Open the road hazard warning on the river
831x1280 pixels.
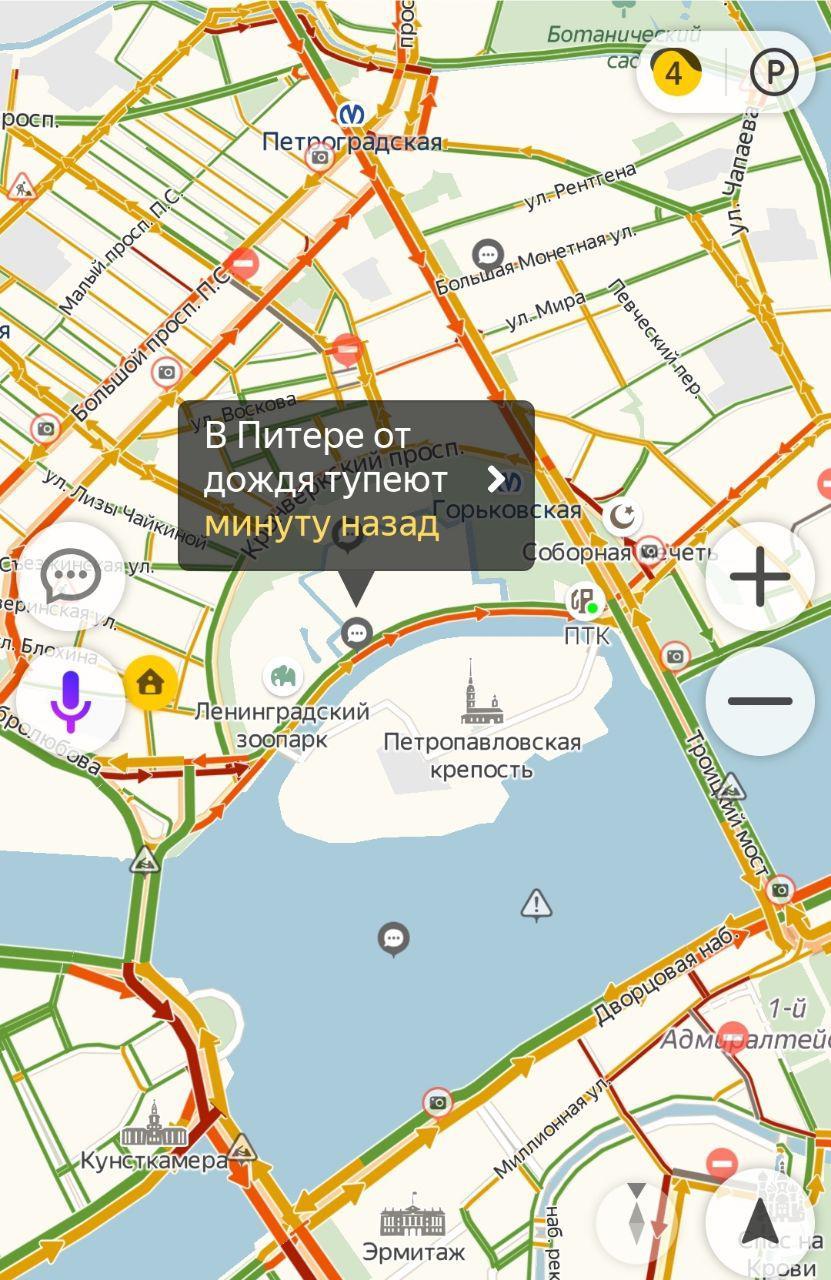537,905
